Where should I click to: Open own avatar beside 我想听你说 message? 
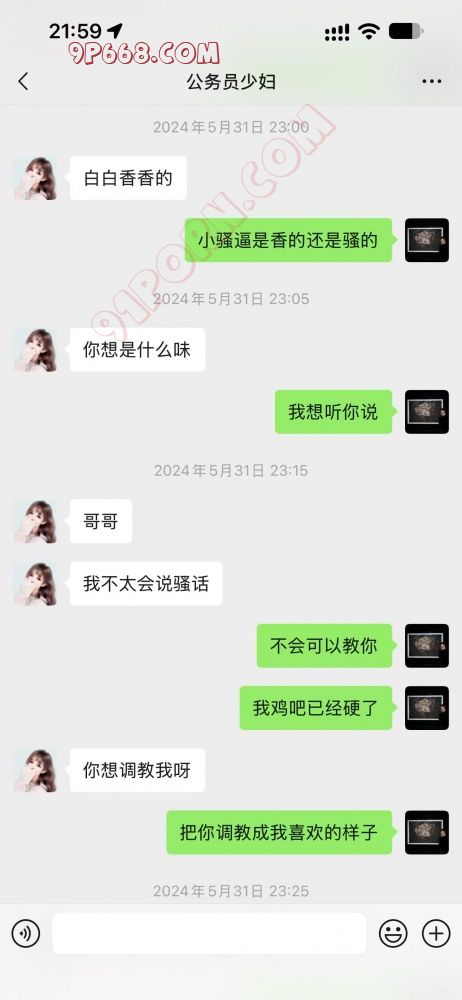pos(427,412)
